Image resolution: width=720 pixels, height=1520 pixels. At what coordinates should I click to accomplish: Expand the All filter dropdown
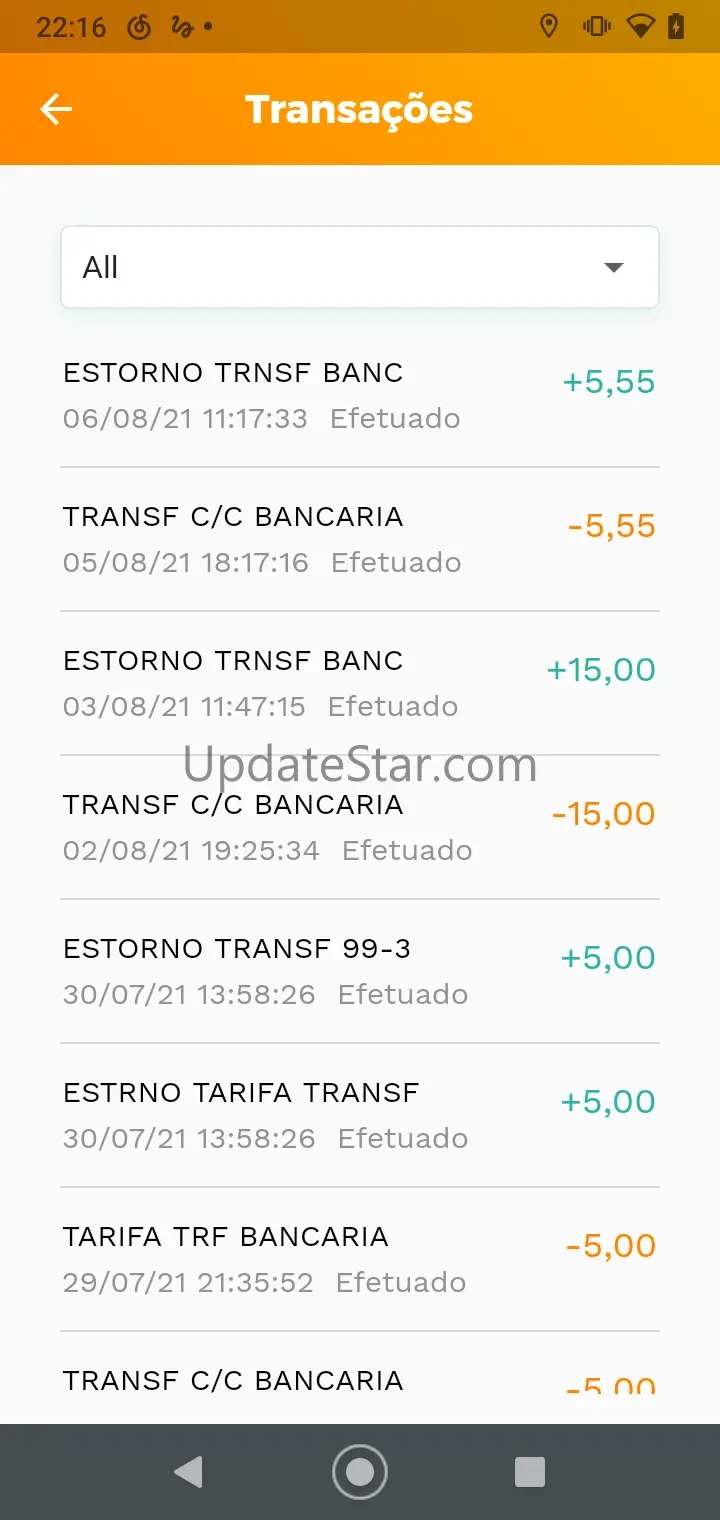[x=359, y=267]
